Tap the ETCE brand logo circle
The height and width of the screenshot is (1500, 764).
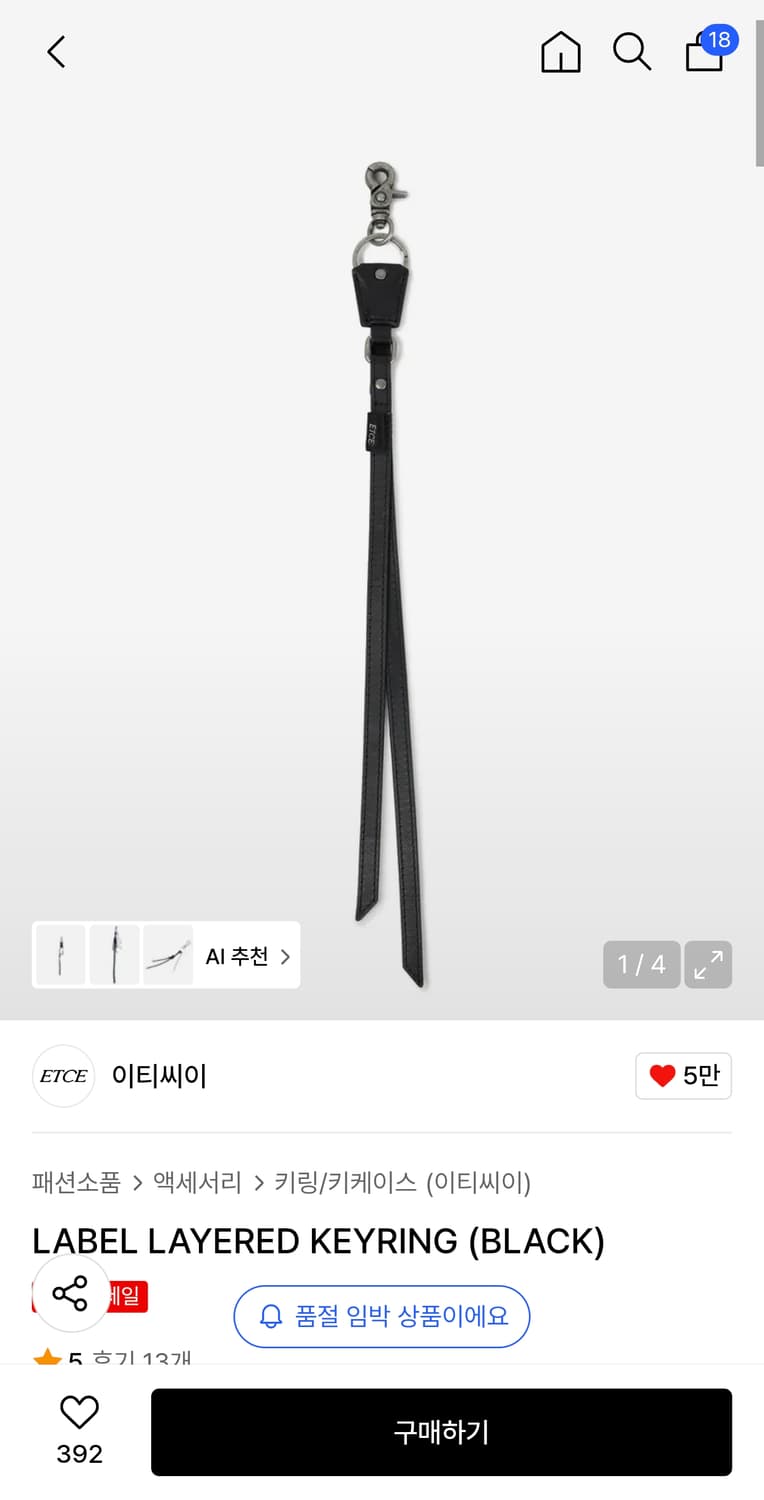[63, 1075]
